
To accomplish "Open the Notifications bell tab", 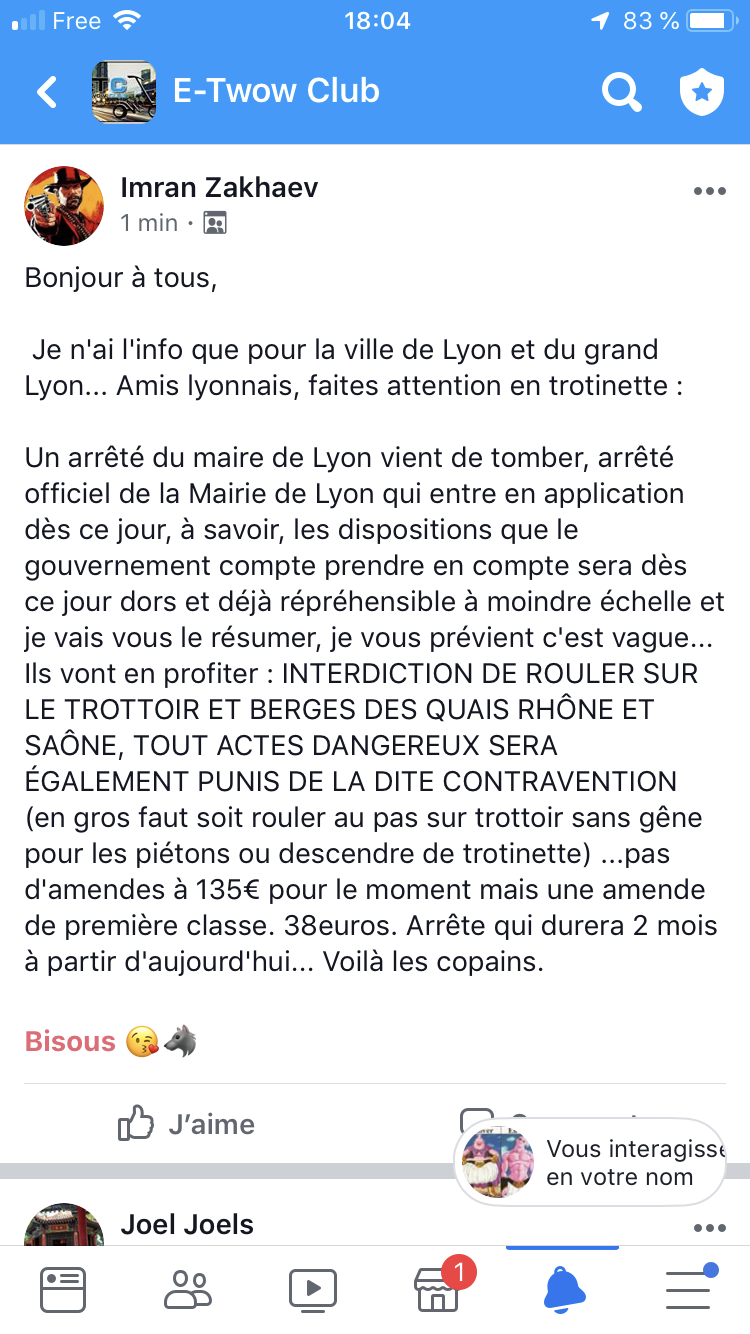I will point(563,1288).
